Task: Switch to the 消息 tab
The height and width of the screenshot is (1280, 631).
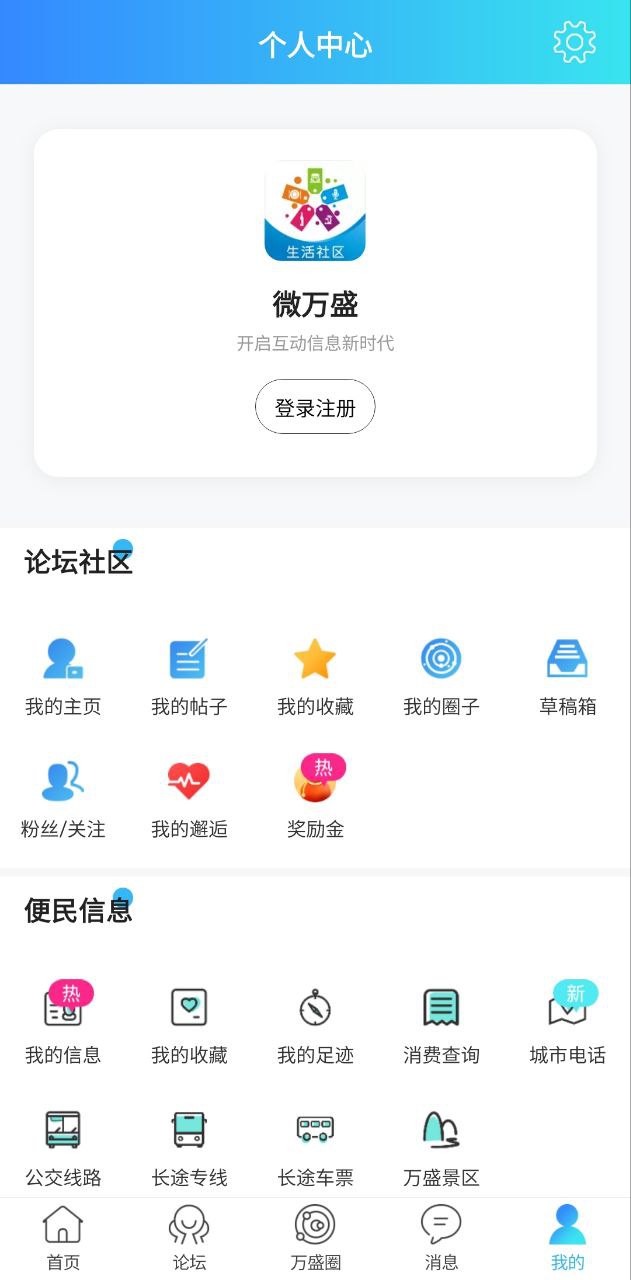Action: pyautogui.click(x=441, y=1238)
